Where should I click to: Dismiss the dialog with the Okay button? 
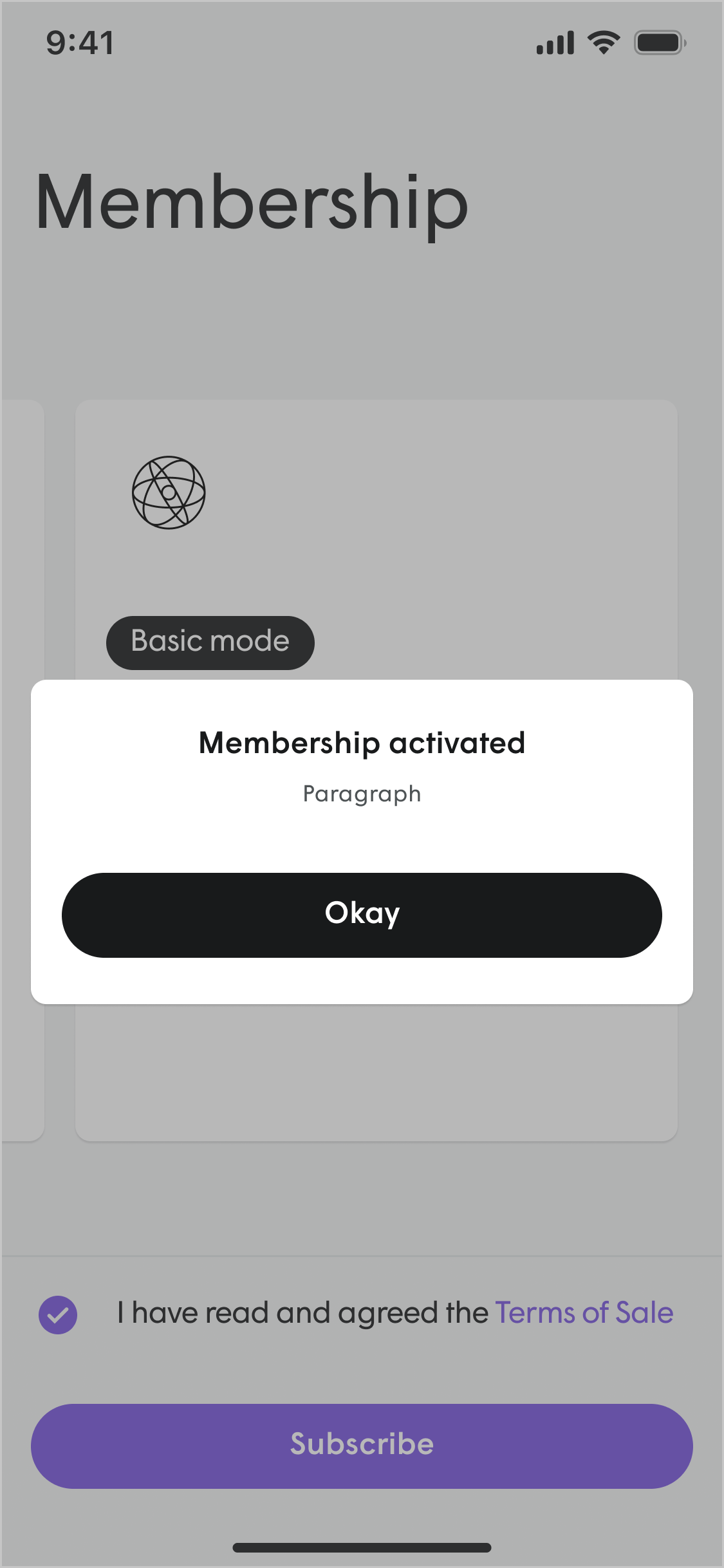[x=362, y=914]
